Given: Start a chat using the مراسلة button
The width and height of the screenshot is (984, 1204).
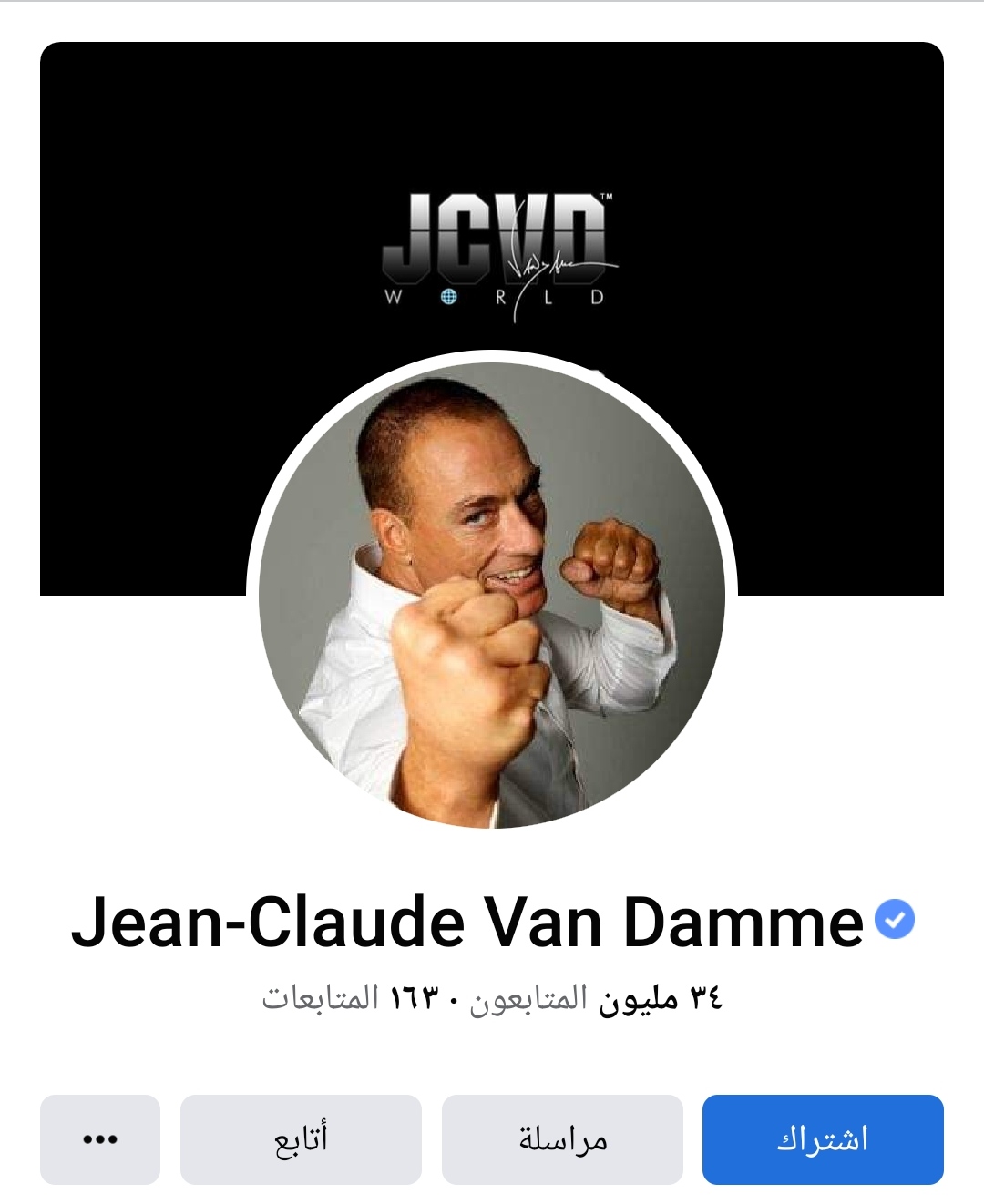Looking at the screenshot, I should point(562,1138).
